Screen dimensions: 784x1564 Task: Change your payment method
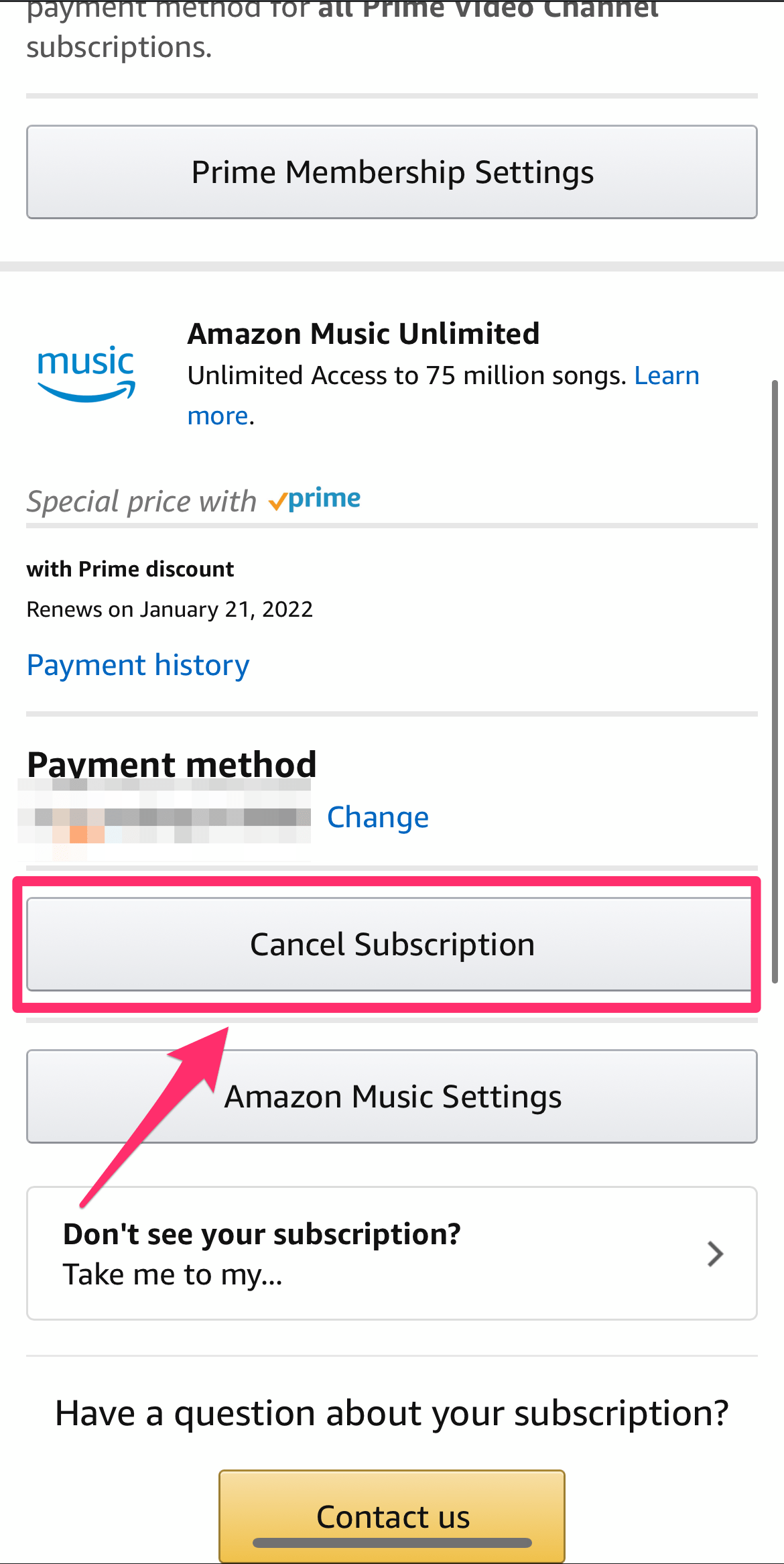pos(377,817)
